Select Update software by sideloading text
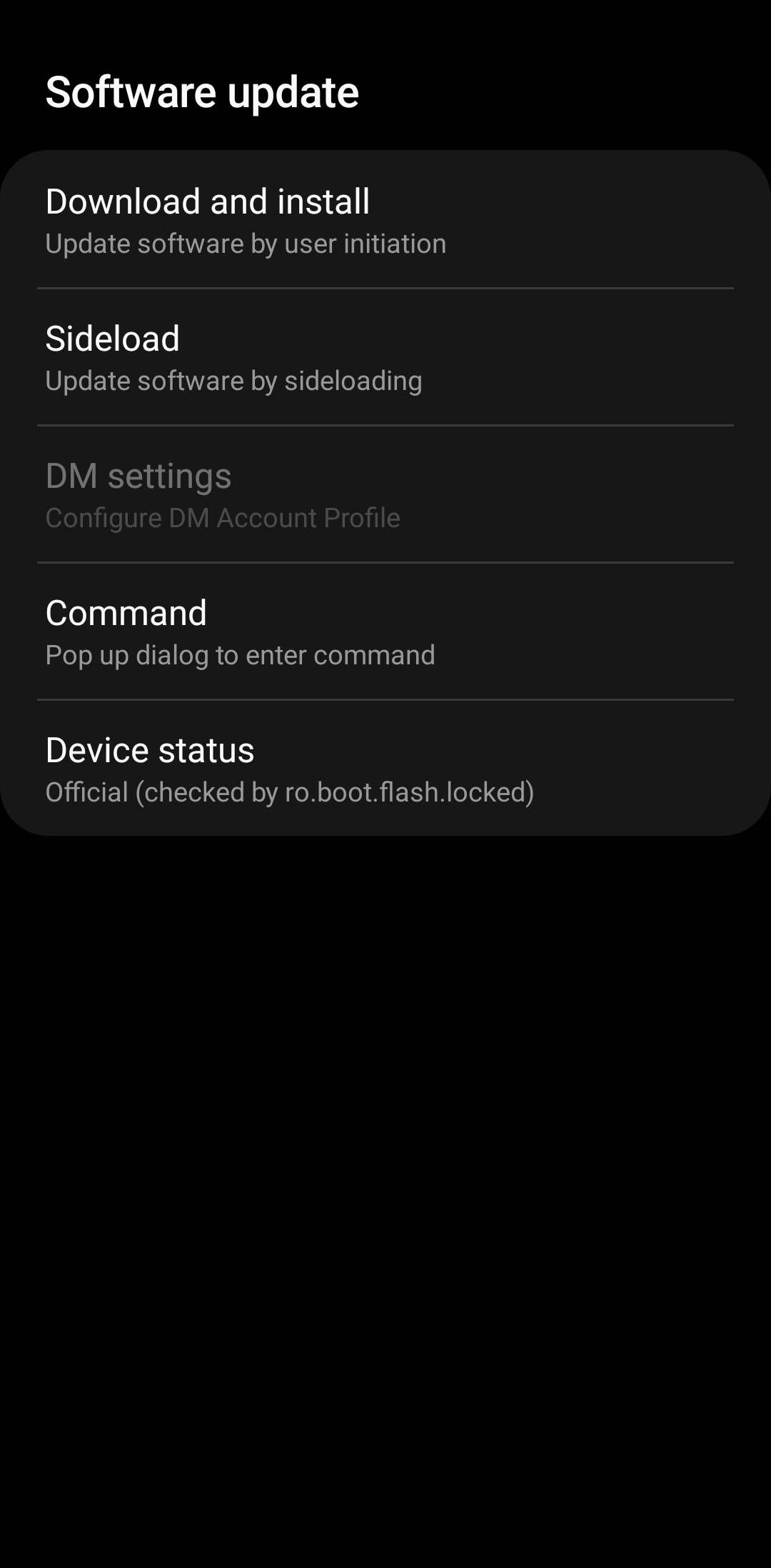The height and width of the screenshot is (1568, 771). 233,381
